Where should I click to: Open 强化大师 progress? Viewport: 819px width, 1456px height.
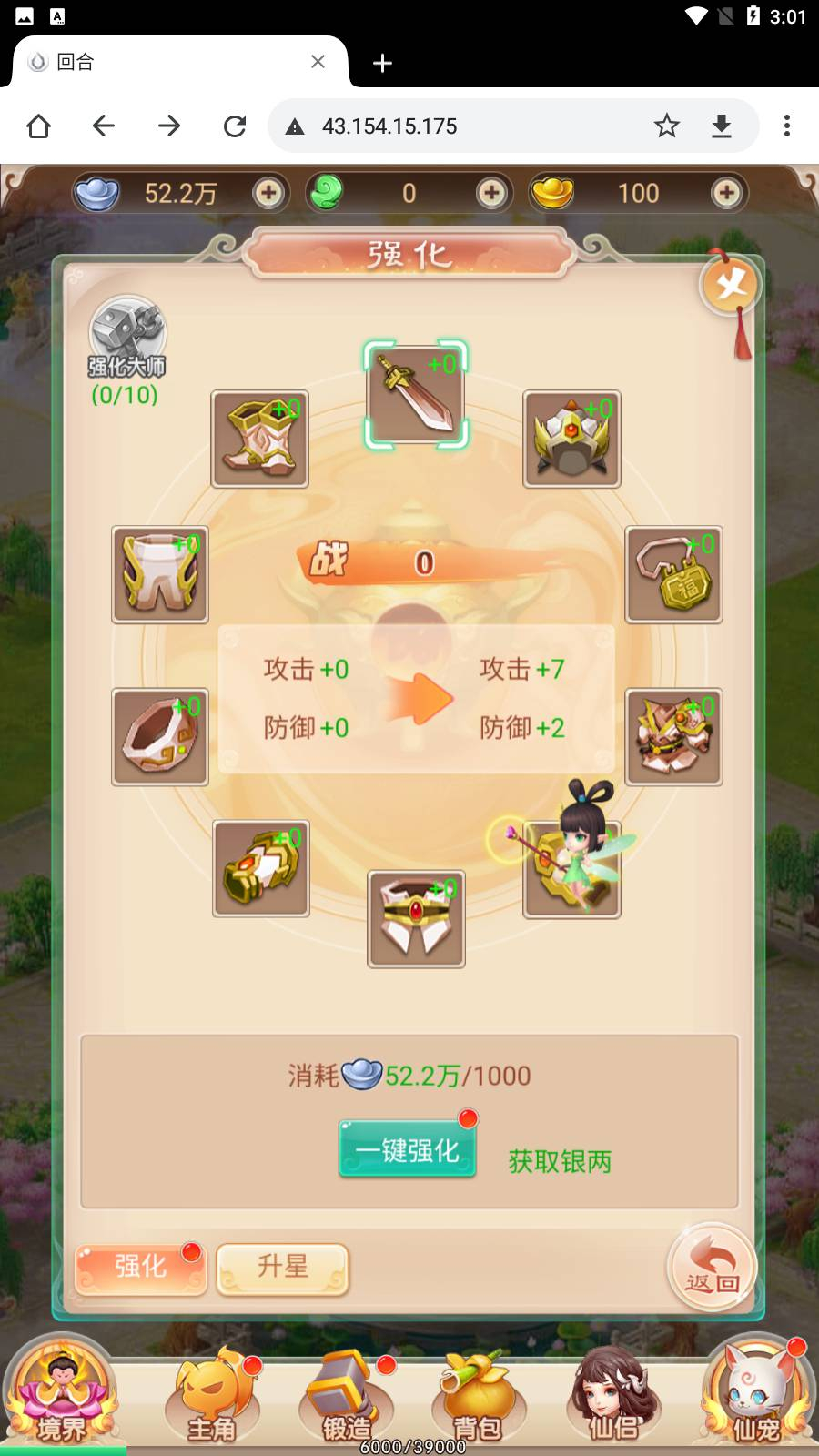126,350
